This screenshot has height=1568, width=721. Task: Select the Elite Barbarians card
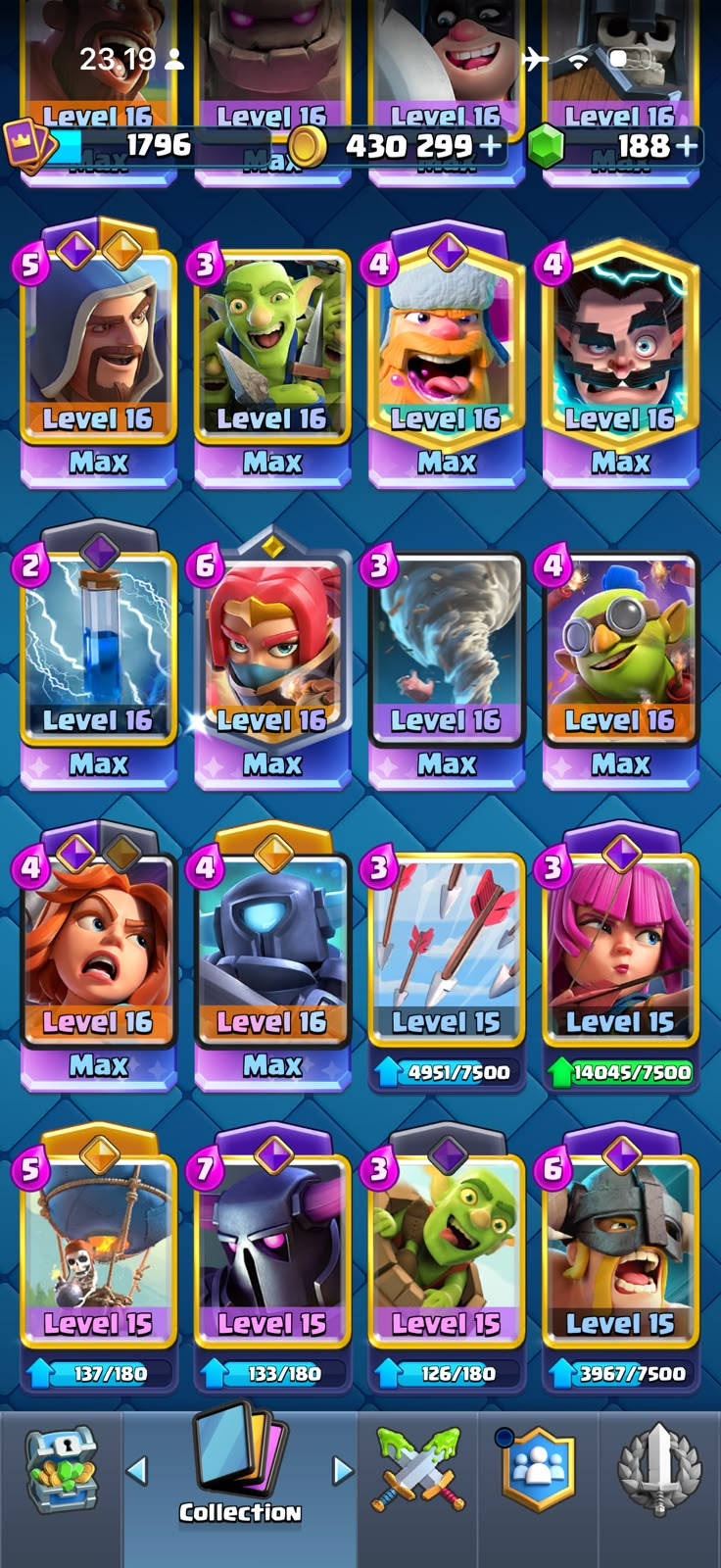pos(621,1258)
